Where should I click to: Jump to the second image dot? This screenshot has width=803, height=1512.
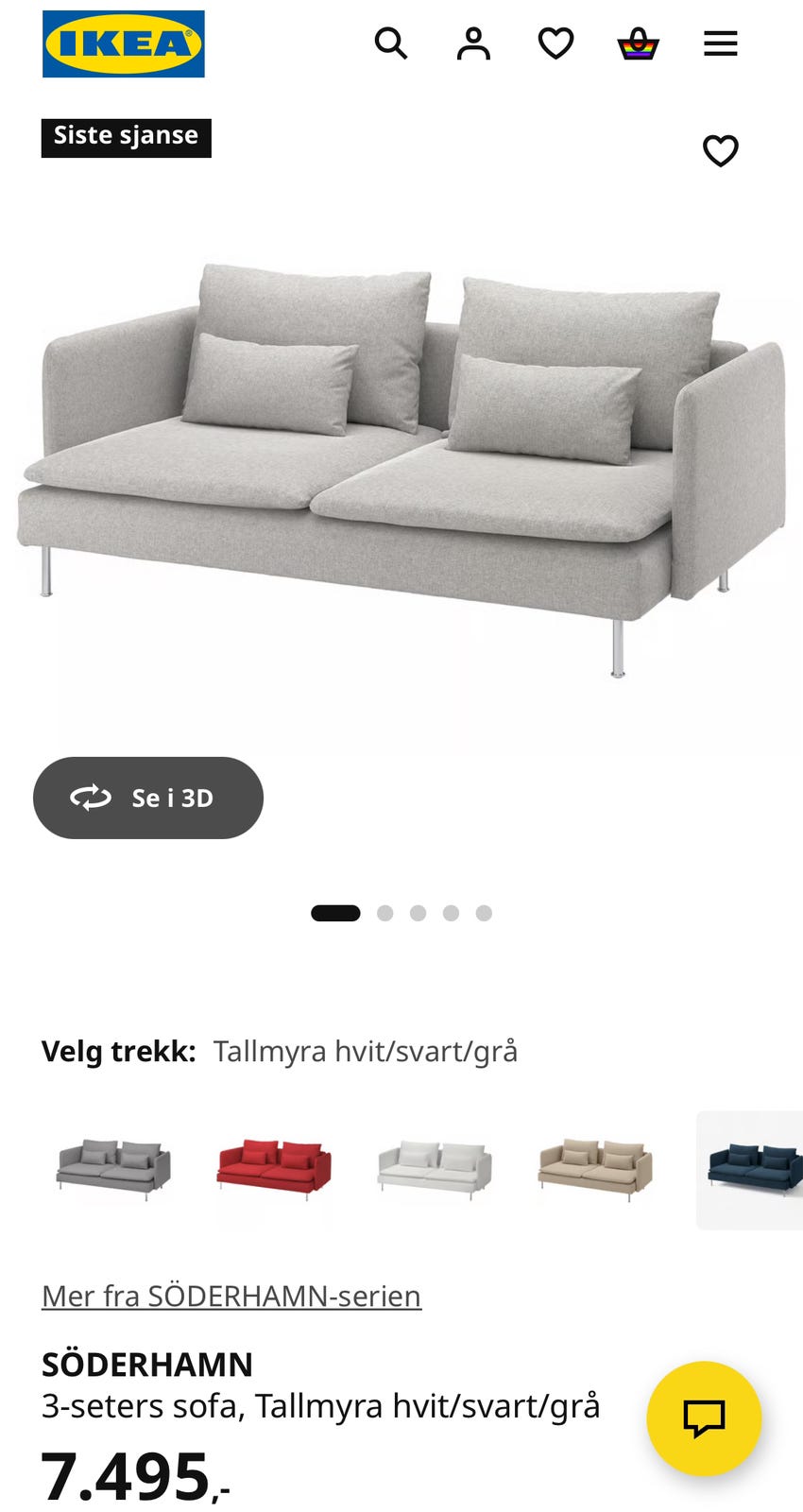point(384,913)
